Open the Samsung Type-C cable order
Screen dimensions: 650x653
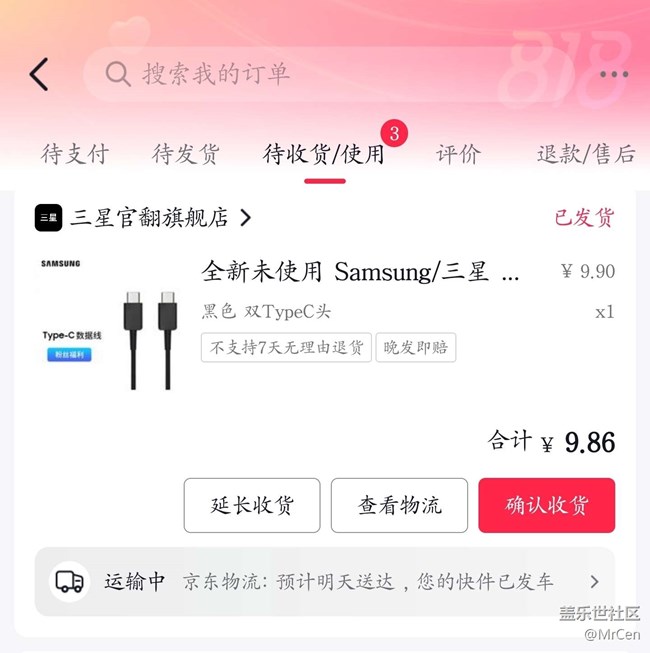tap(360, 272)
